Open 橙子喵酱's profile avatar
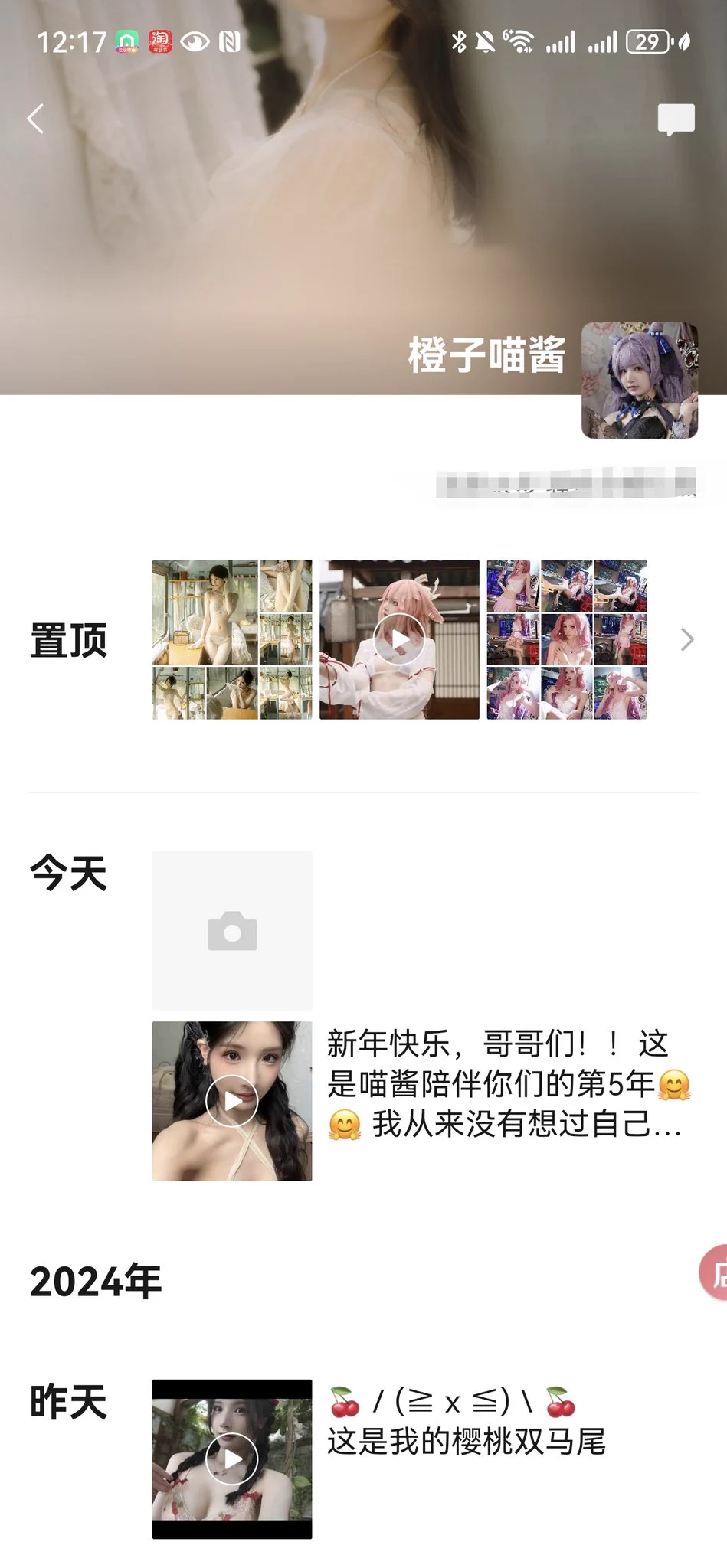The image size is (727, 1568). [639, 381]
